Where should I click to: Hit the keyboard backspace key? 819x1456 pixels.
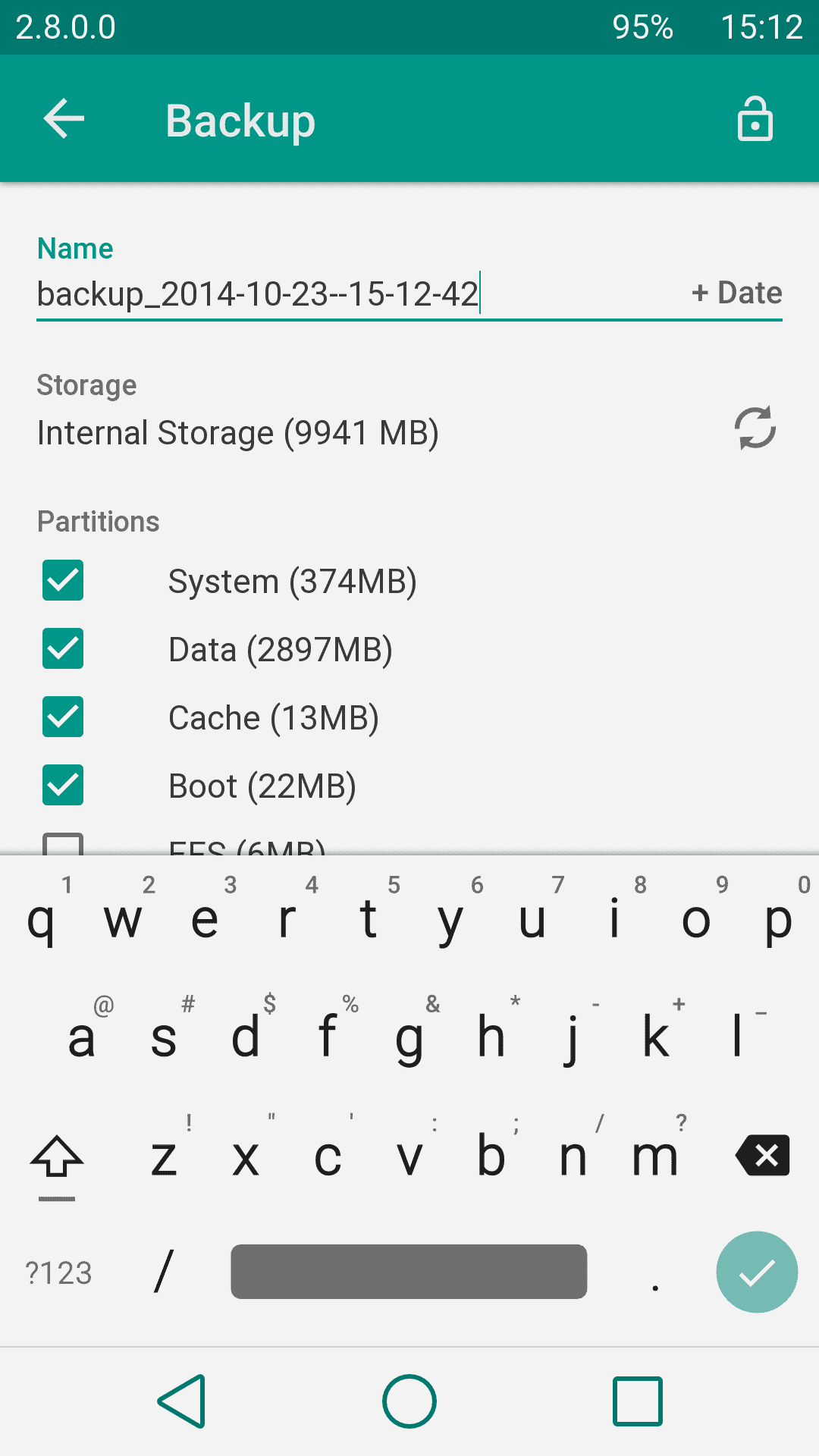(763, 1156)
